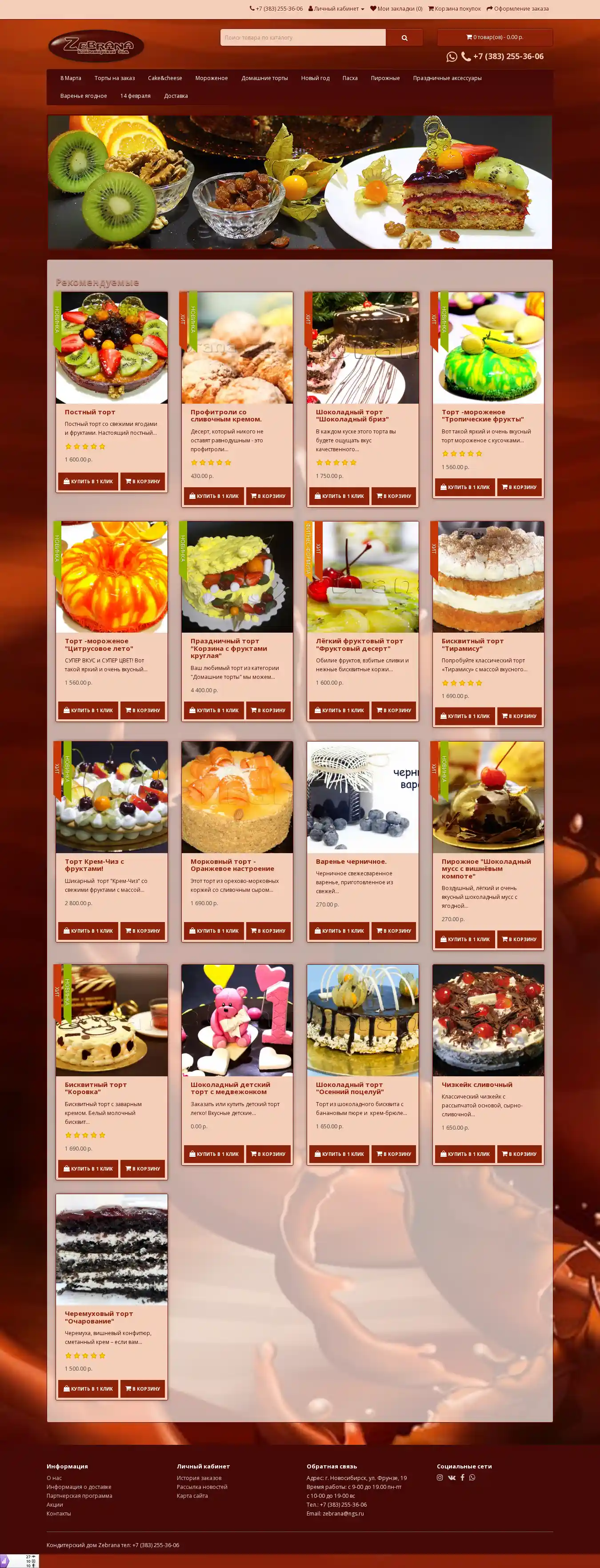600x1568 pixels.
Task: Expand the Личный кабинет dropdown
Action: [336, 8]
